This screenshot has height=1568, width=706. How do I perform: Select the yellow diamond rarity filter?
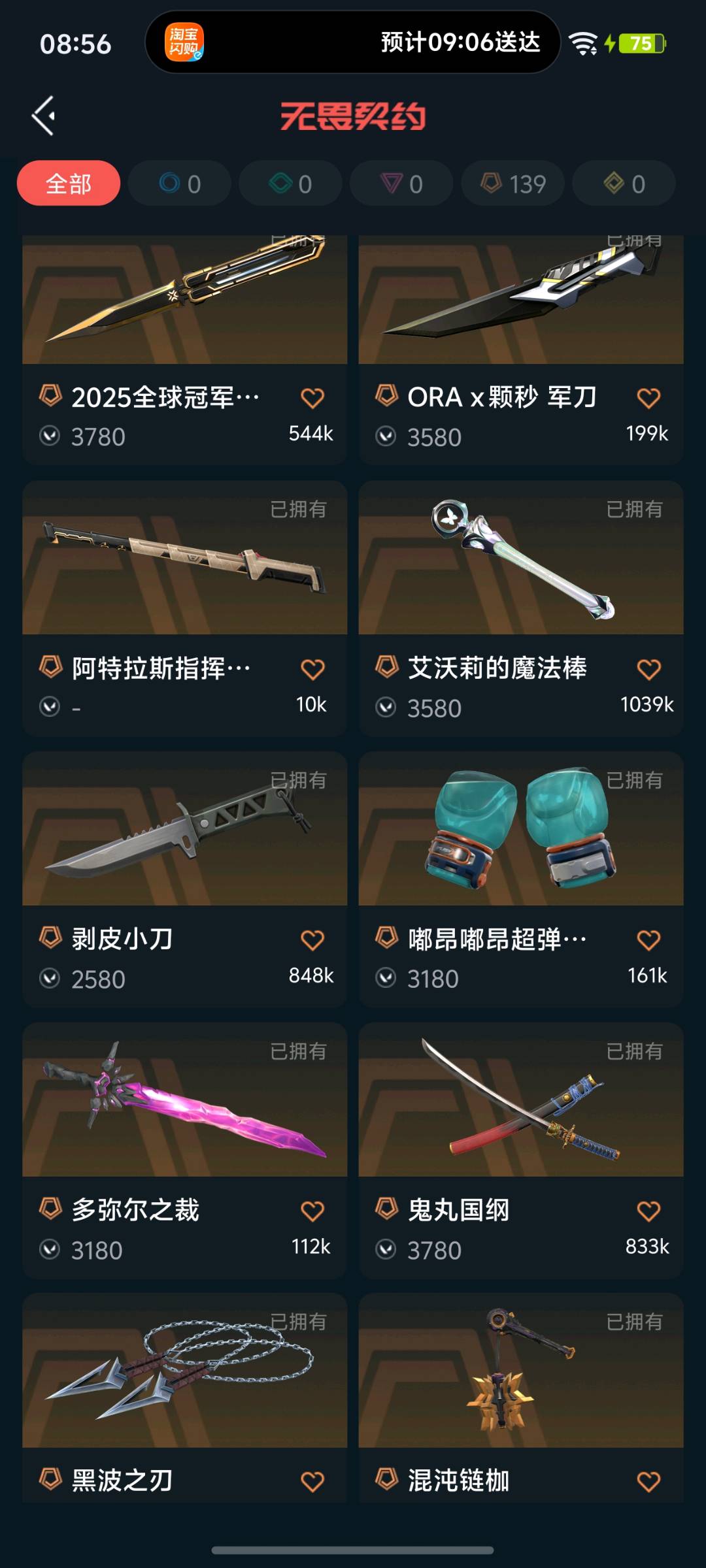click(624, 184)
